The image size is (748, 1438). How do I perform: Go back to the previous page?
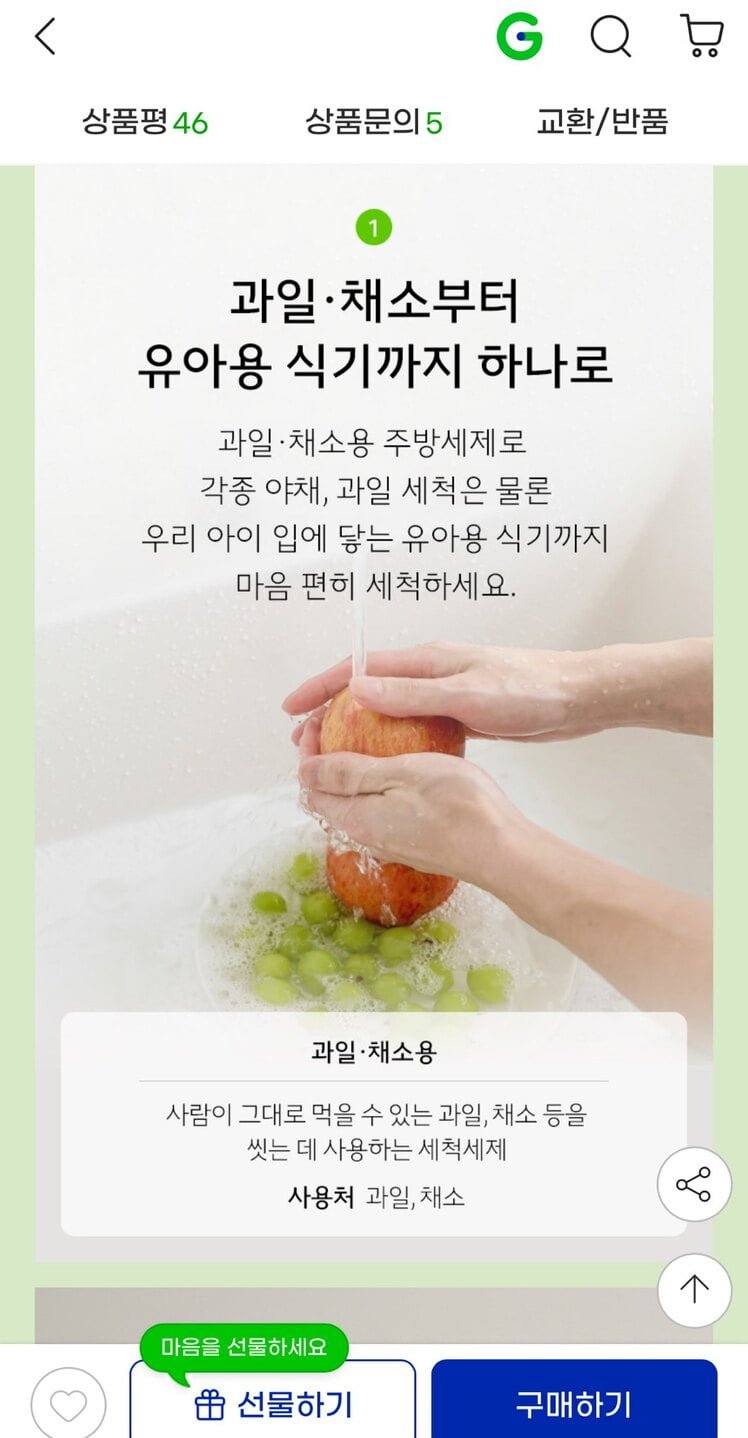pyautogui.click(x=45, y=38)
